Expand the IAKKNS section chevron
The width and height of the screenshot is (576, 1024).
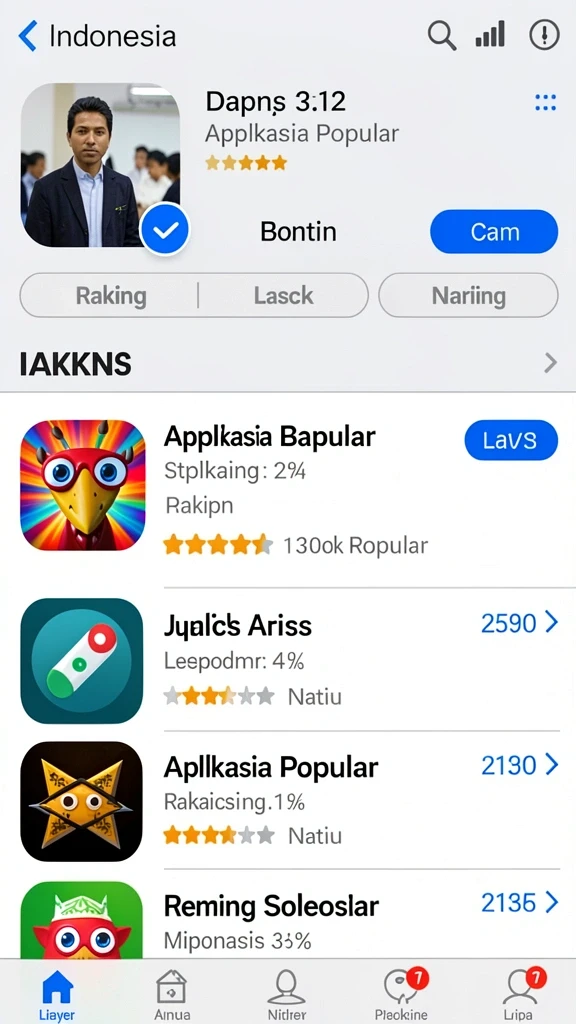click(x=551, y=362)
